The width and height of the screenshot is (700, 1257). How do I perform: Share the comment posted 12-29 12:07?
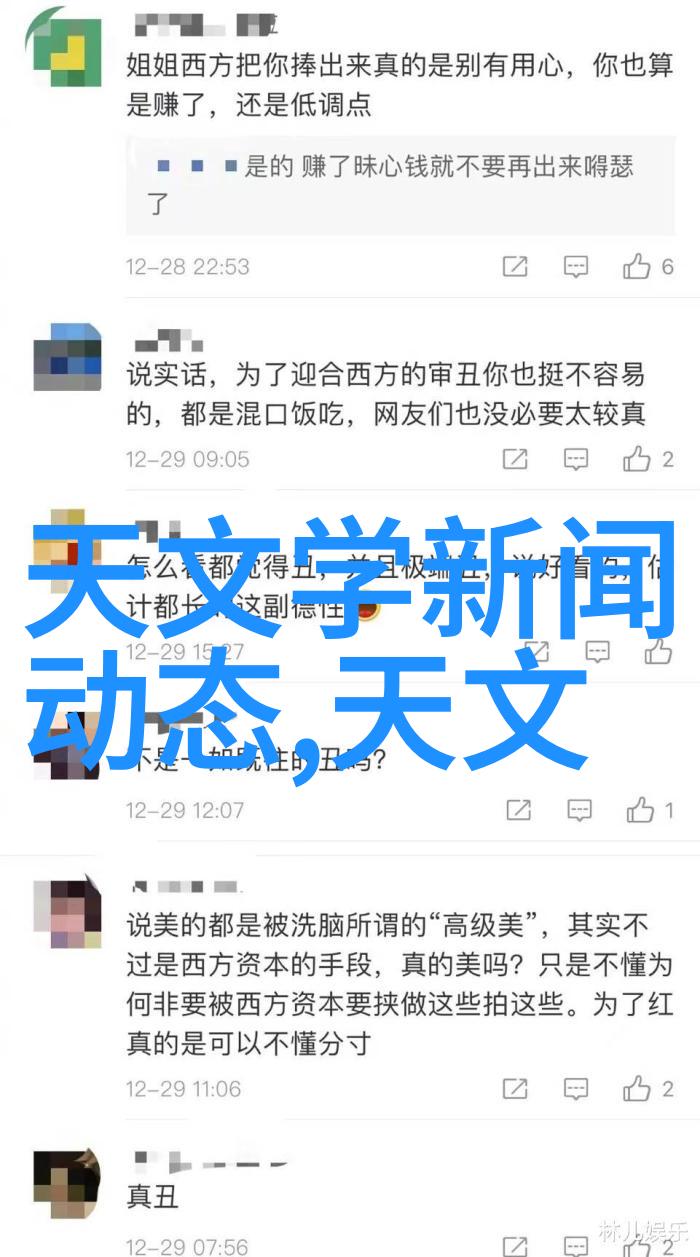pyautogui.click(x=518, y=810)
